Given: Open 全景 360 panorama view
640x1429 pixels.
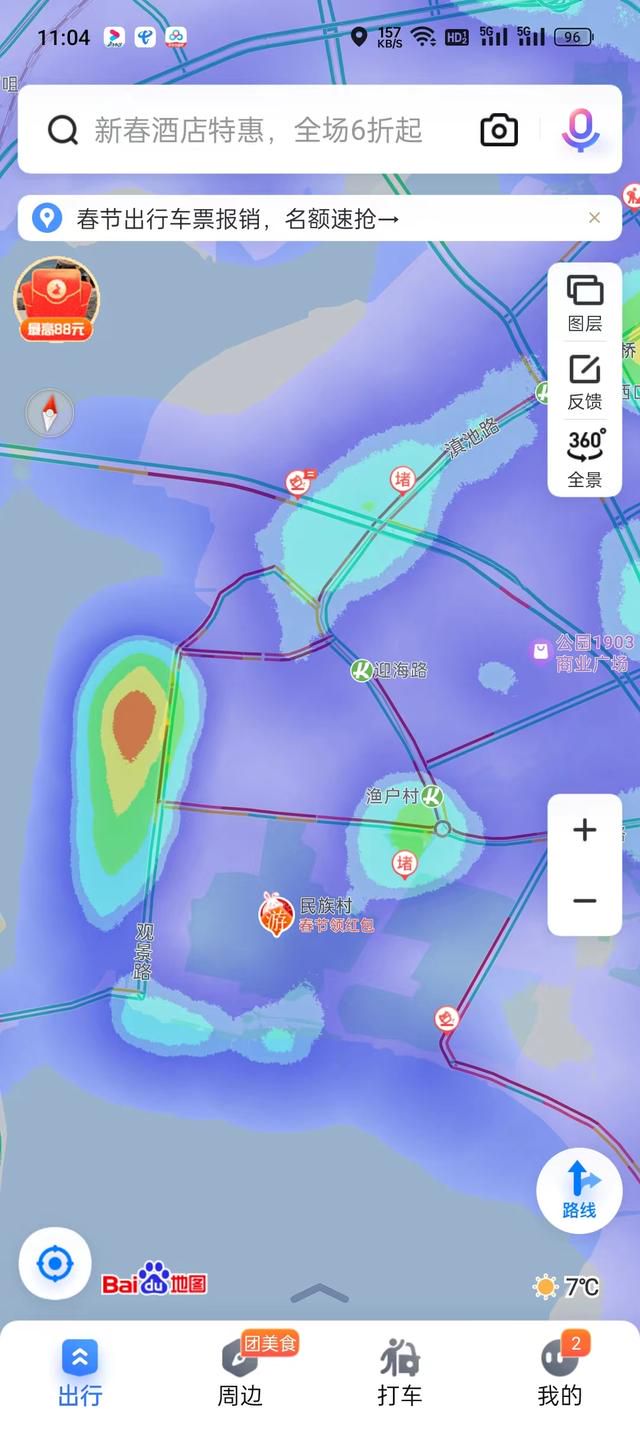Looking at the screenshot, I should [585, 459].
